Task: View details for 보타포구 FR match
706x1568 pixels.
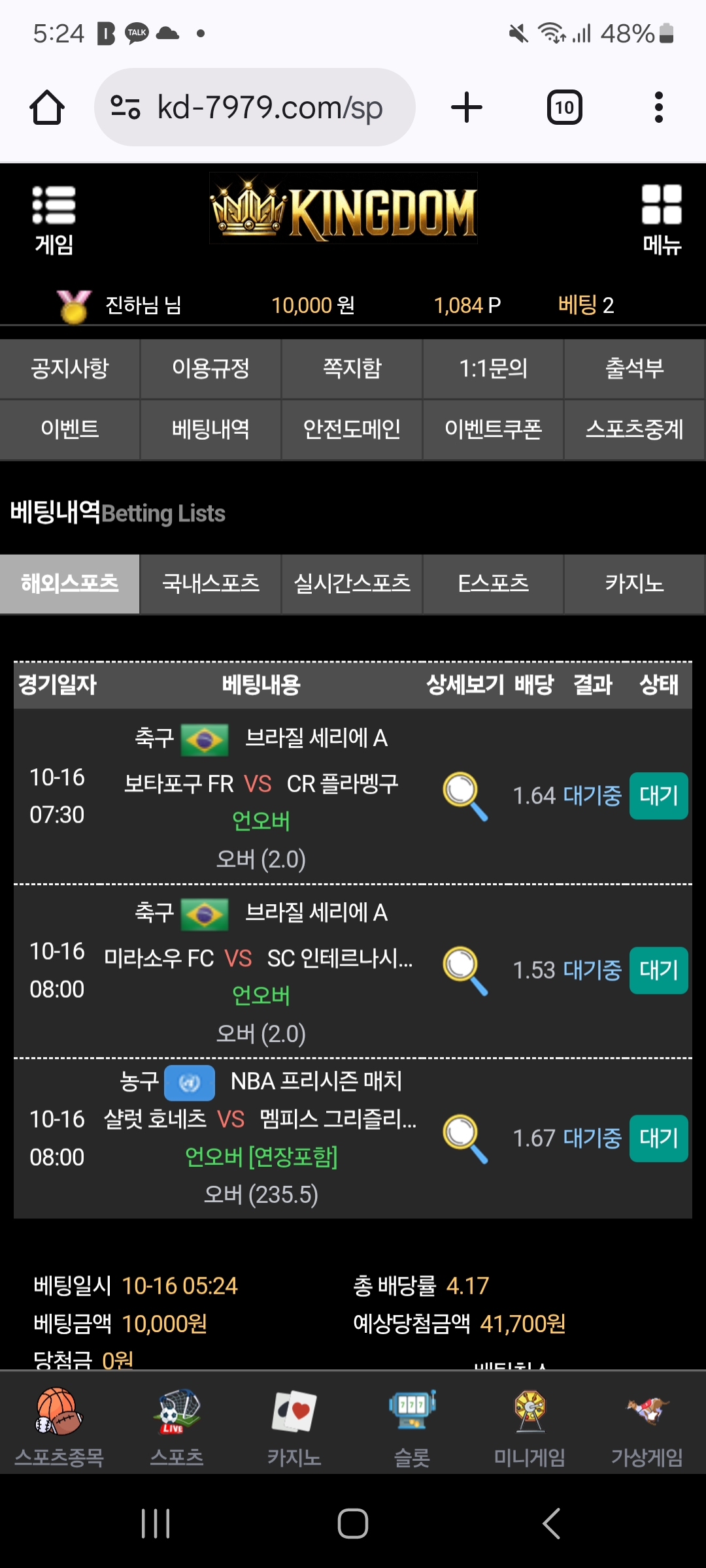Action: pyautogui.click(x=465, y=796)
